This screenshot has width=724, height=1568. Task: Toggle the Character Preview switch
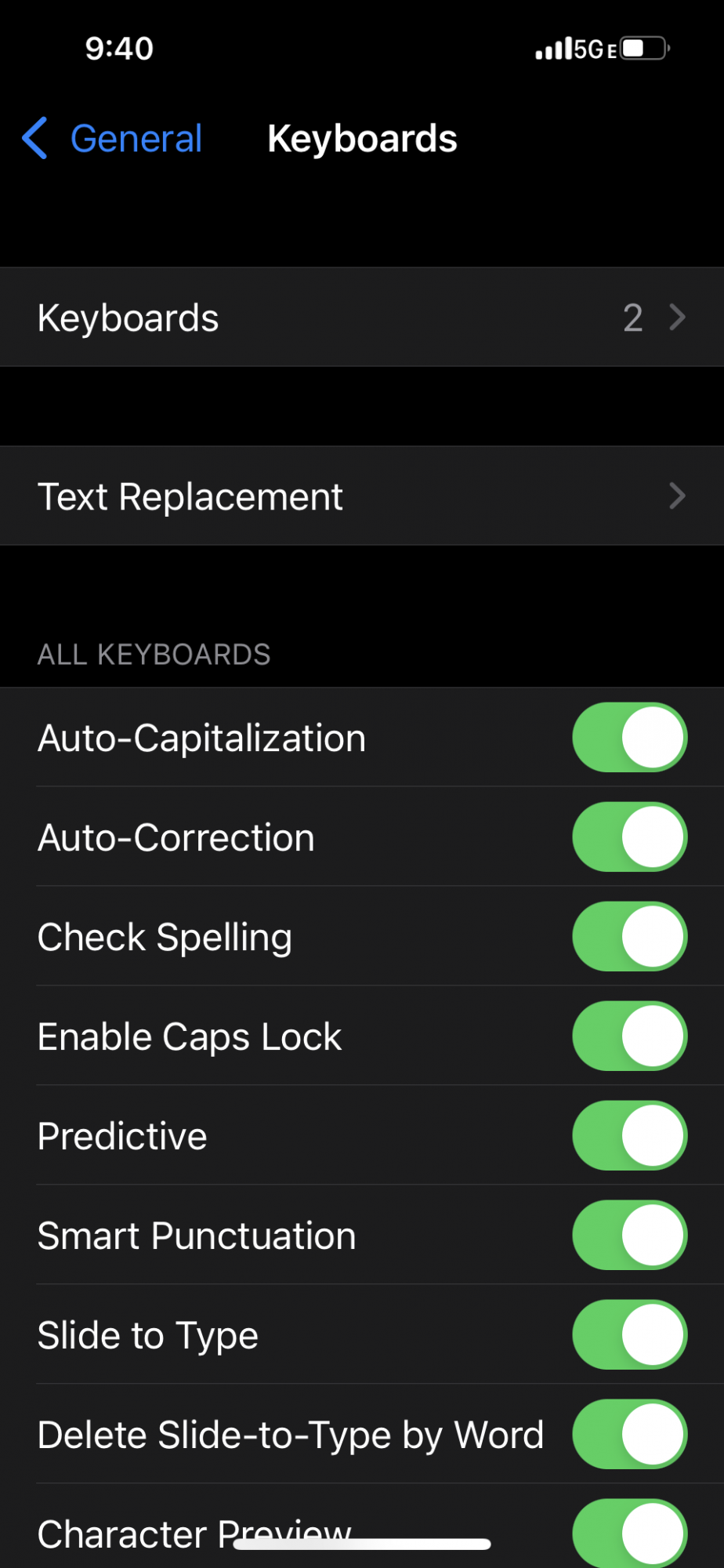(630, 1534)
